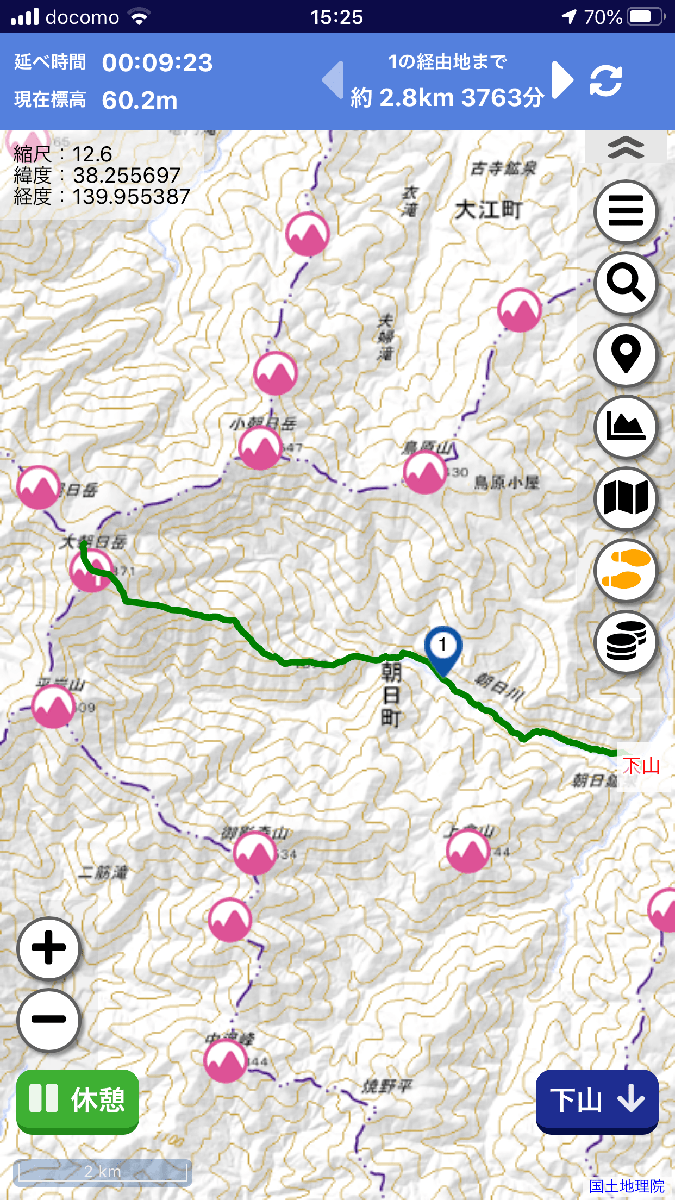
Task: Select waypoint pin number 1
Action: click(442, 647)
